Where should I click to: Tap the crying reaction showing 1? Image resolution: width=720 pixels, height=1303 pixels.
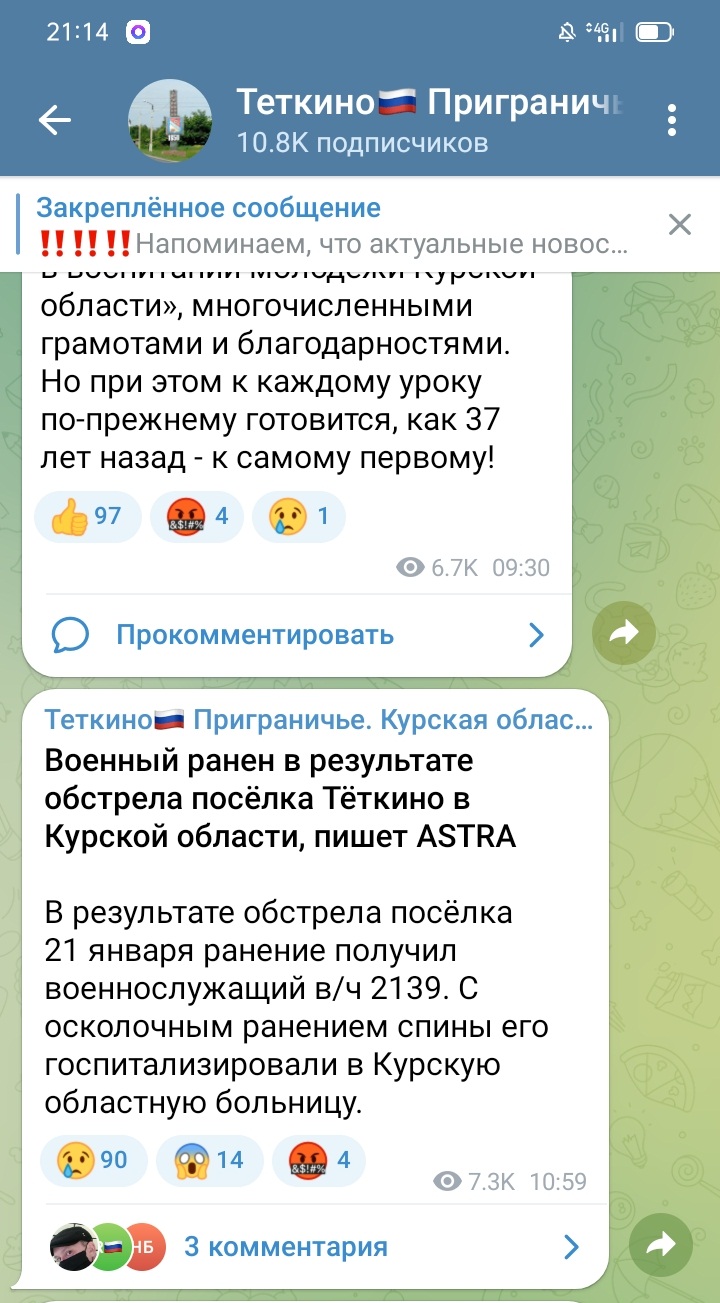pyautogui.click(x=299, y=516)
